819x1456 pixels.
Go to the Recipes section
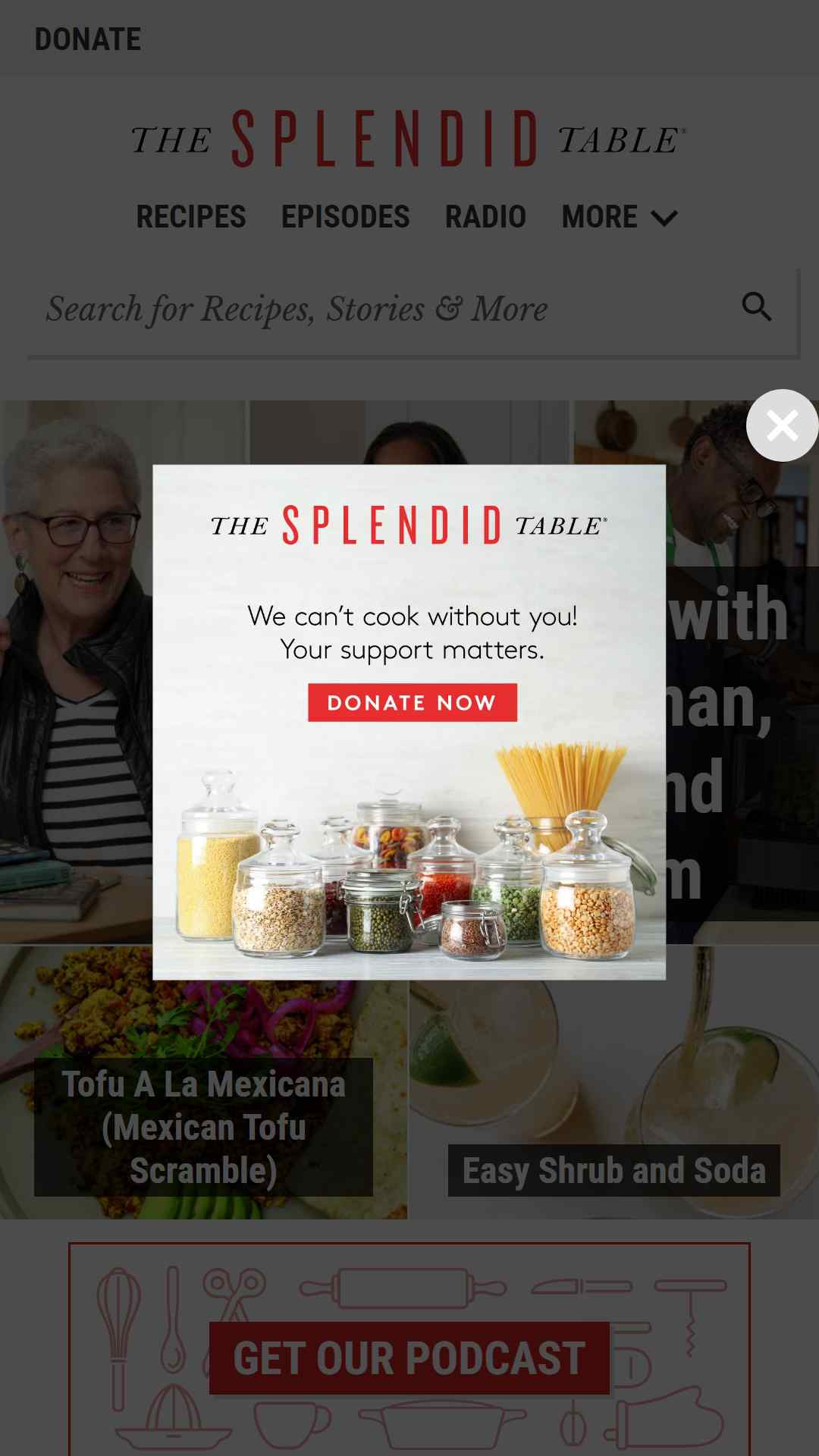tap(191, 217)
